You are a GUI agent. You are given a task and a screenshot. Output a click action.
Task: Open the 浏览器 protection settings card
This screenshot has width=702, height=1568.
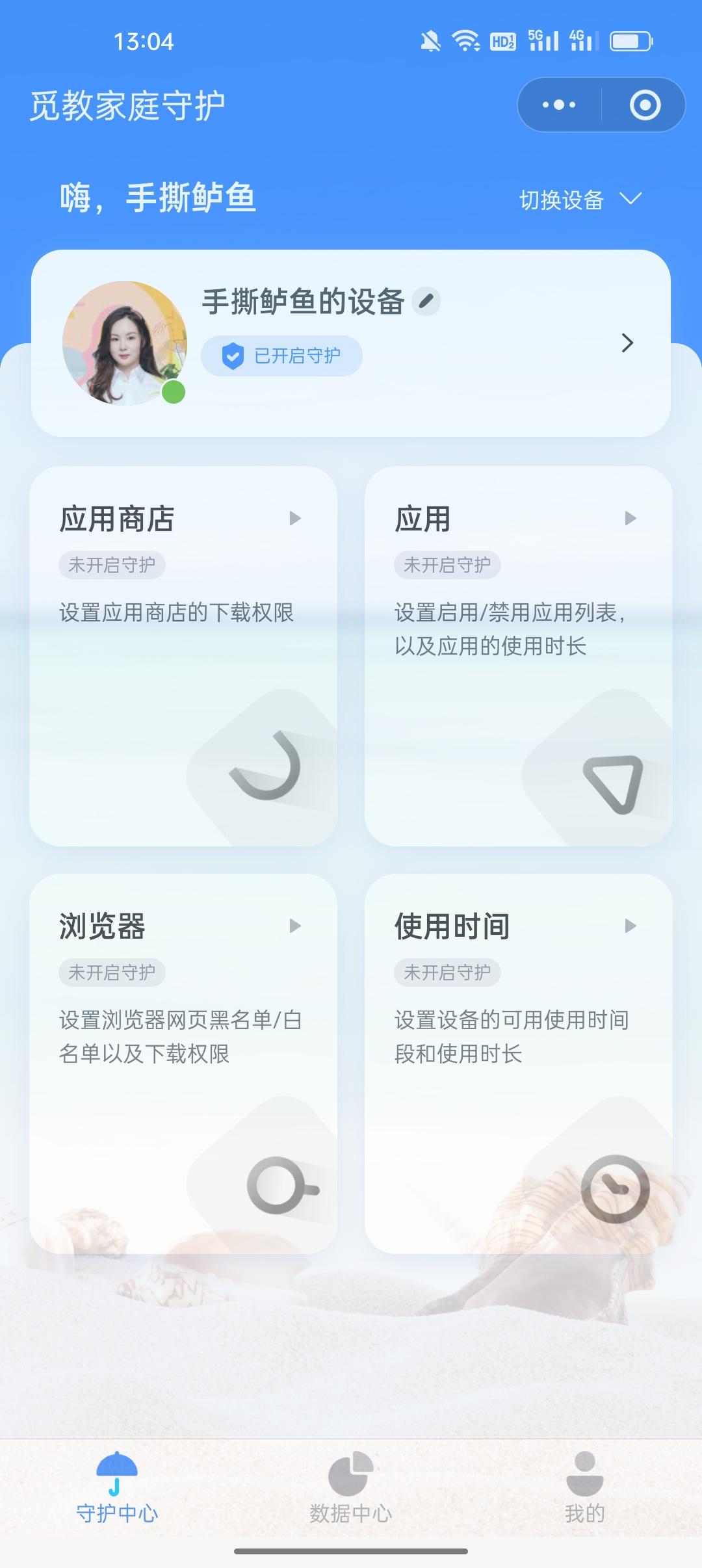click(183, 1063)
